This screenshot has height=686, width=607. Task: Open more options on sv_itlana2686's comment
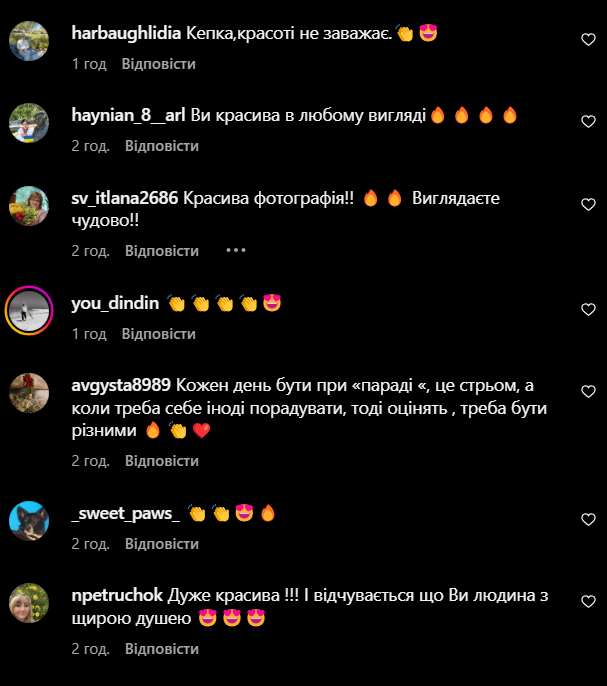pos(236,250)
